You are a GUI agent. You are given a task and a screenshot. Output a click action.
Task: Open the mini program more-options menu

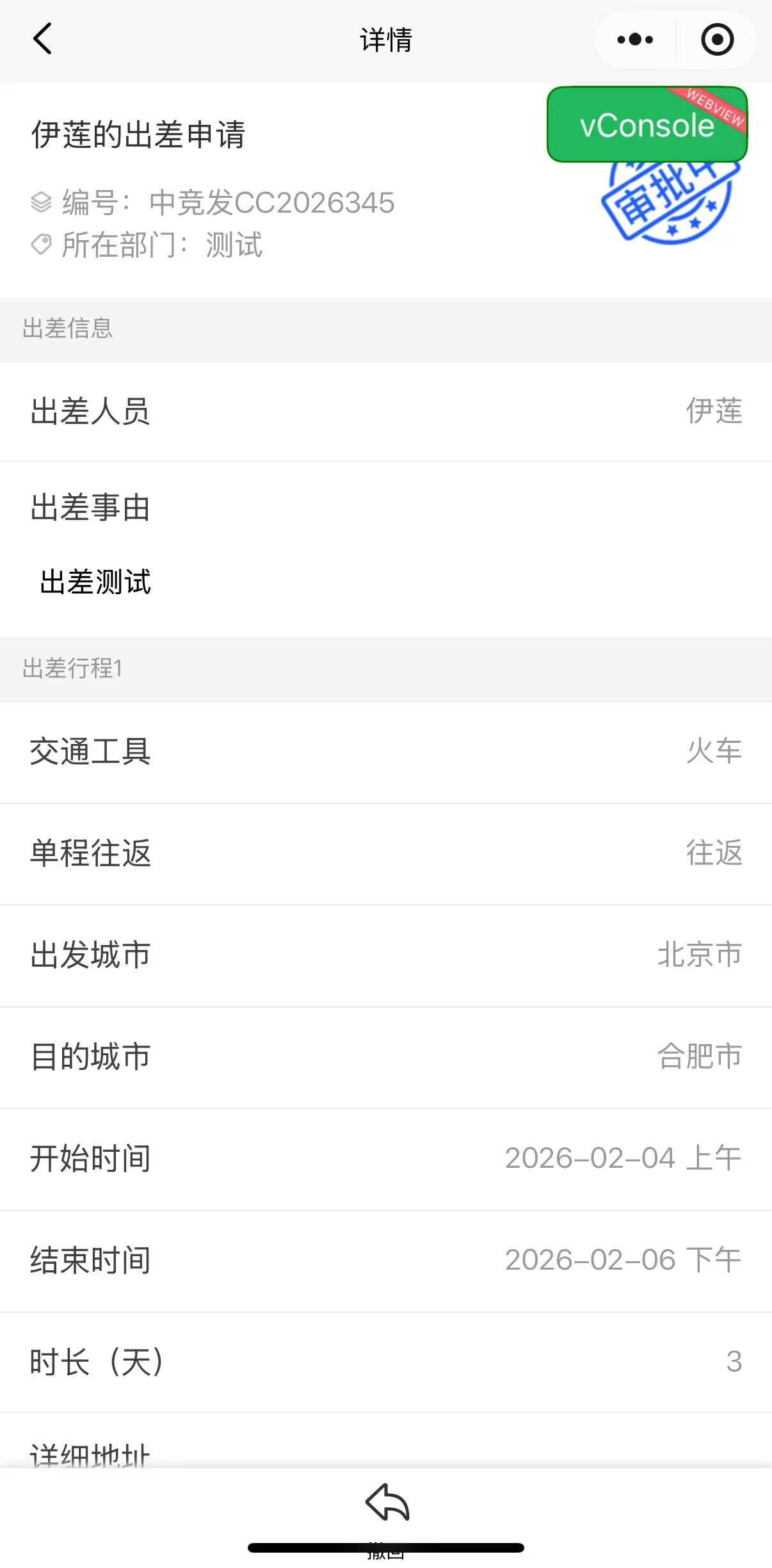click(x=635, y=40)
